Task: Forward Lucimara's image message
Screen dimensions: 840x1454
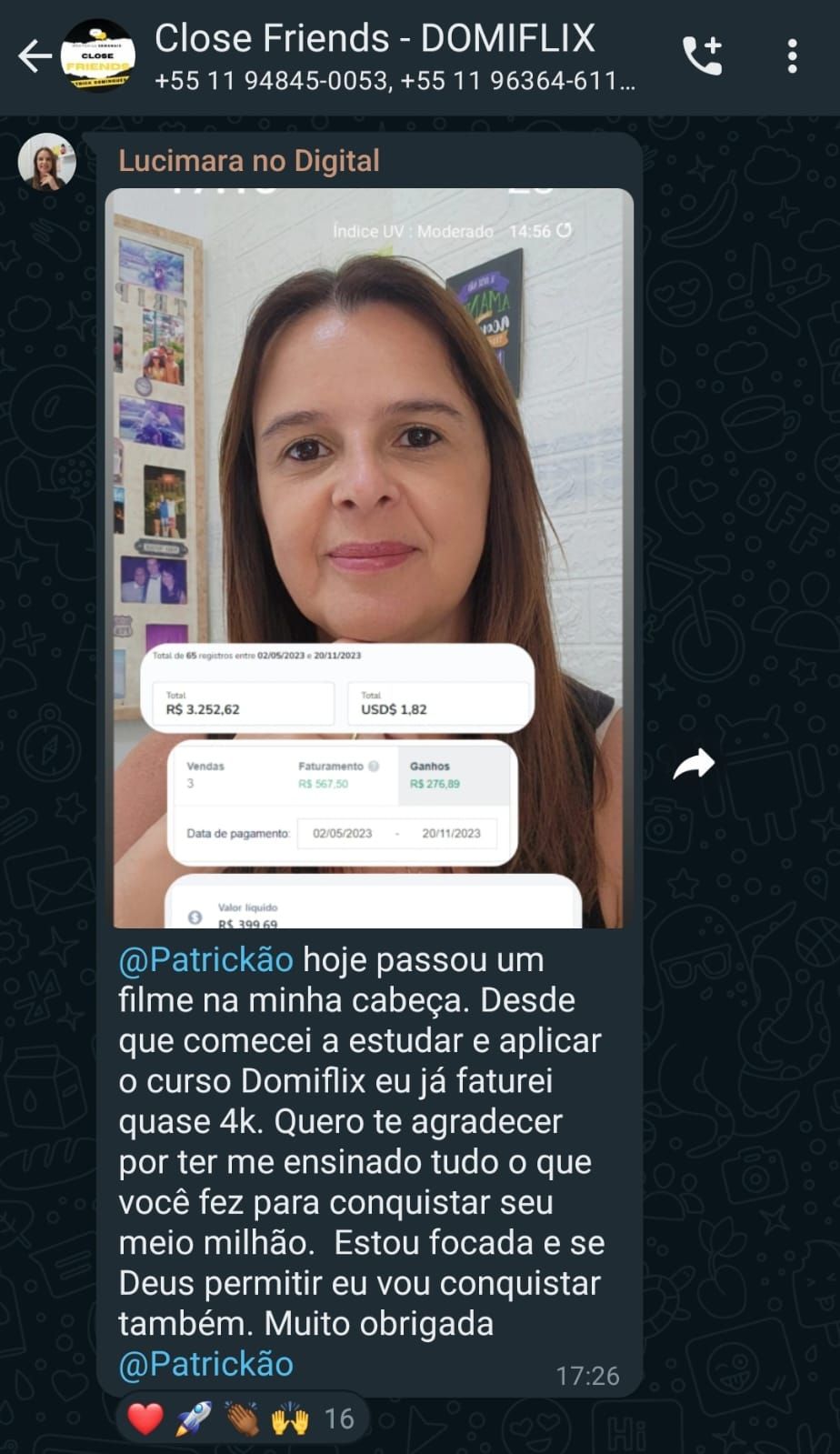Action: (x=694, y=764)
